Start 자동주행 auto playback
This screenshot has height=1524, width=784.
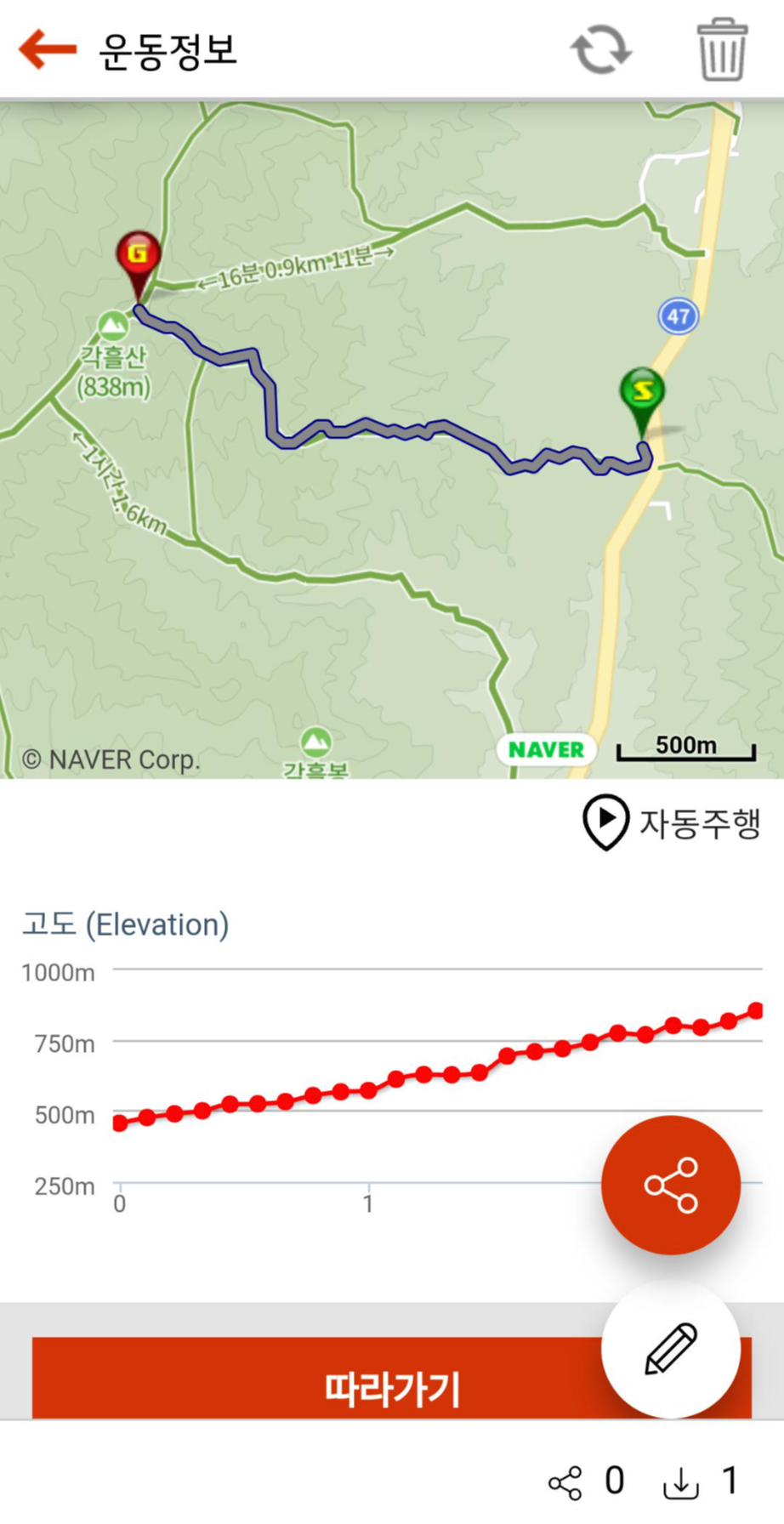pos(672,822)
